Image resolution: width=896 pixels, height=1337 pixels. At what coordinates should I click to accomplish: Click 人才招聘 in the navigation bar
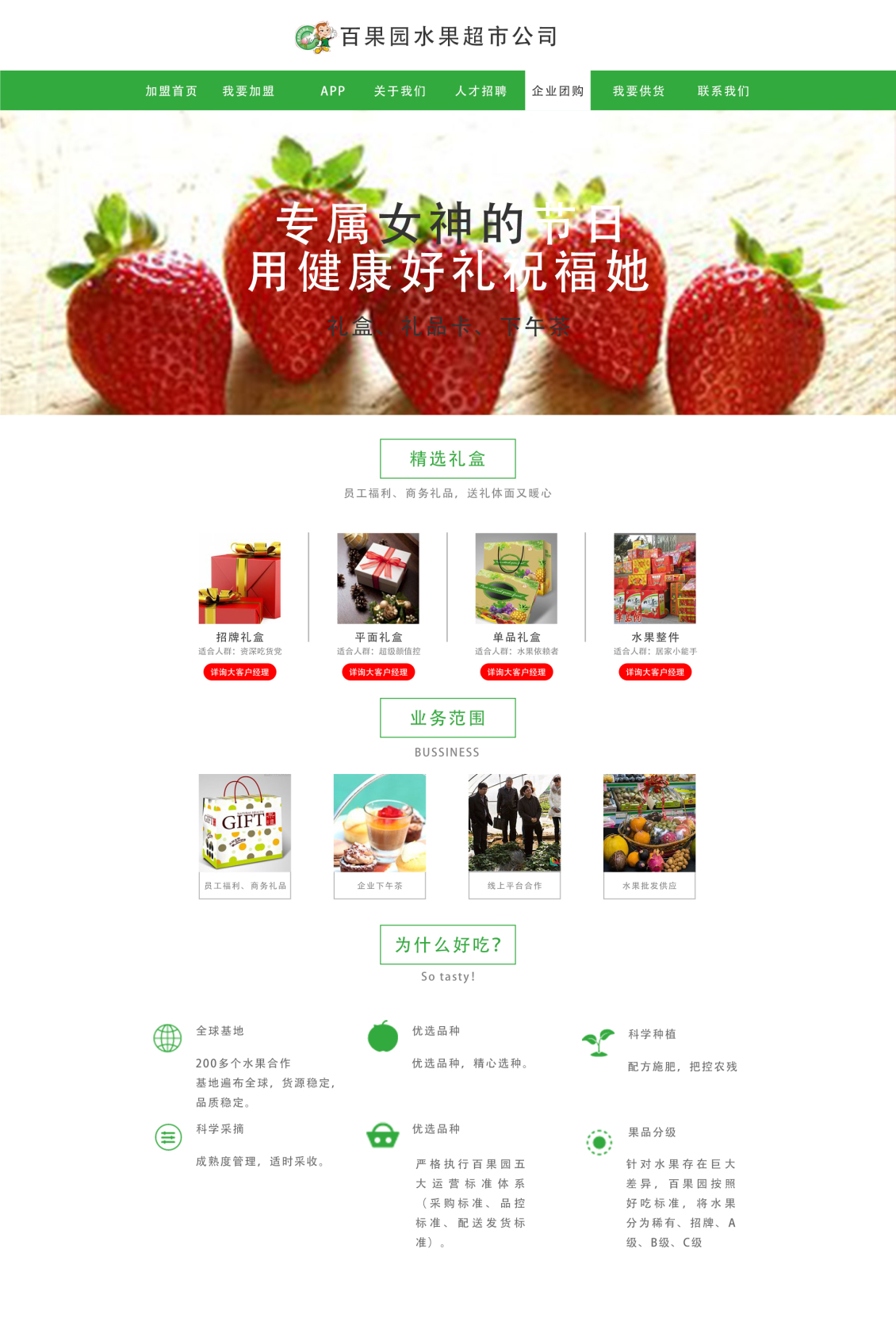480,90
